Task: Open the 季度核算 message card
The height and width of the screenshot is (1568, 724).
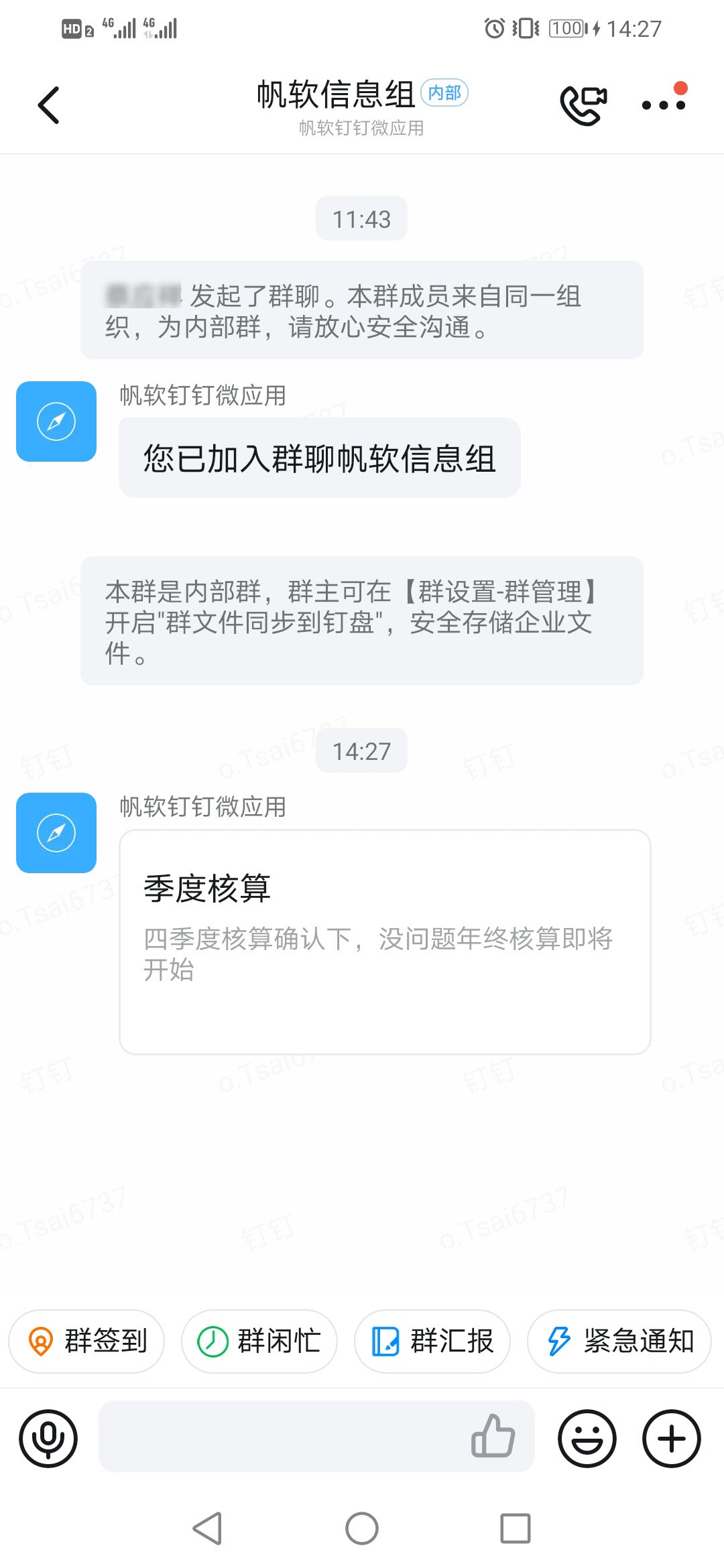Action: click(385, 941)
